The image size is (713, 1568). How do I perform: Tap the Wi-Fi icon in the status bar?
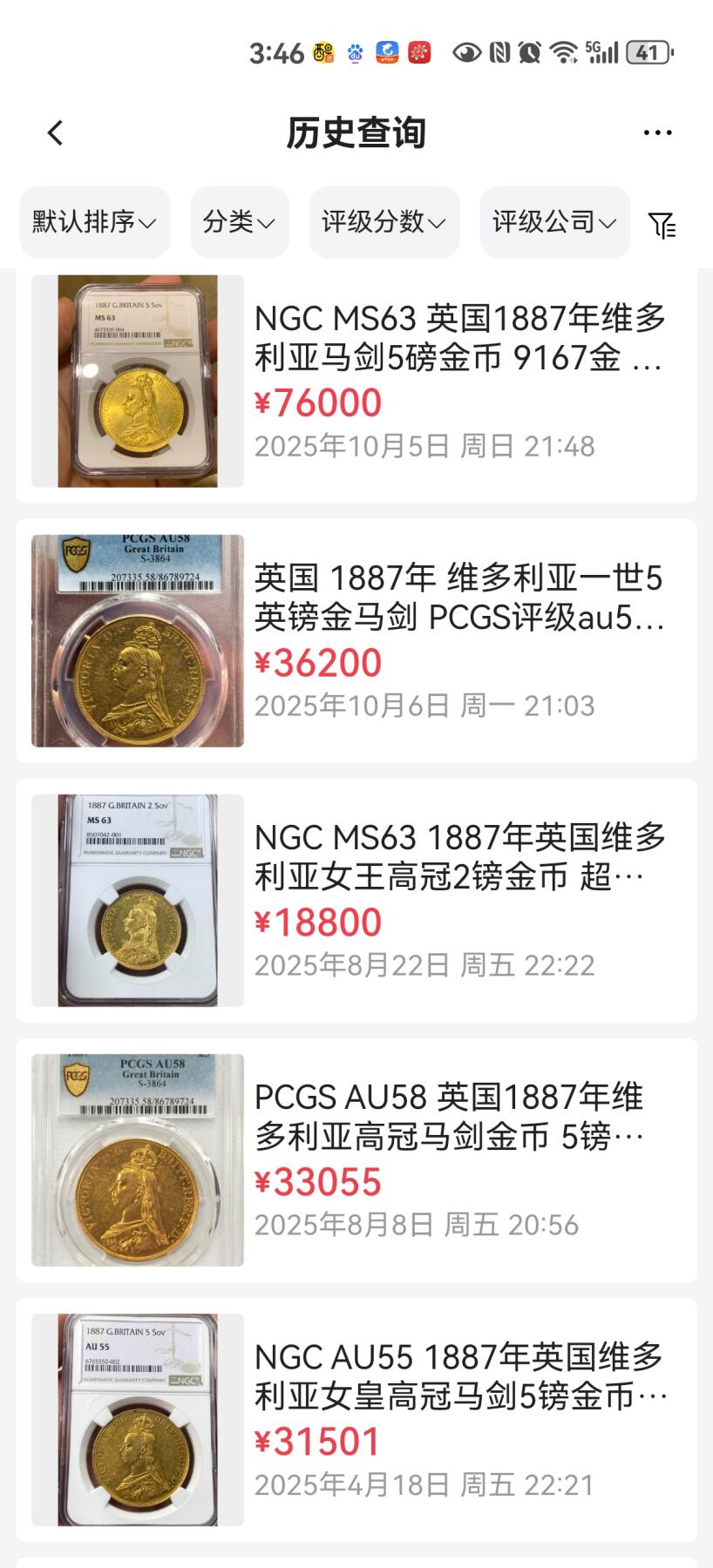pos(563,54)
